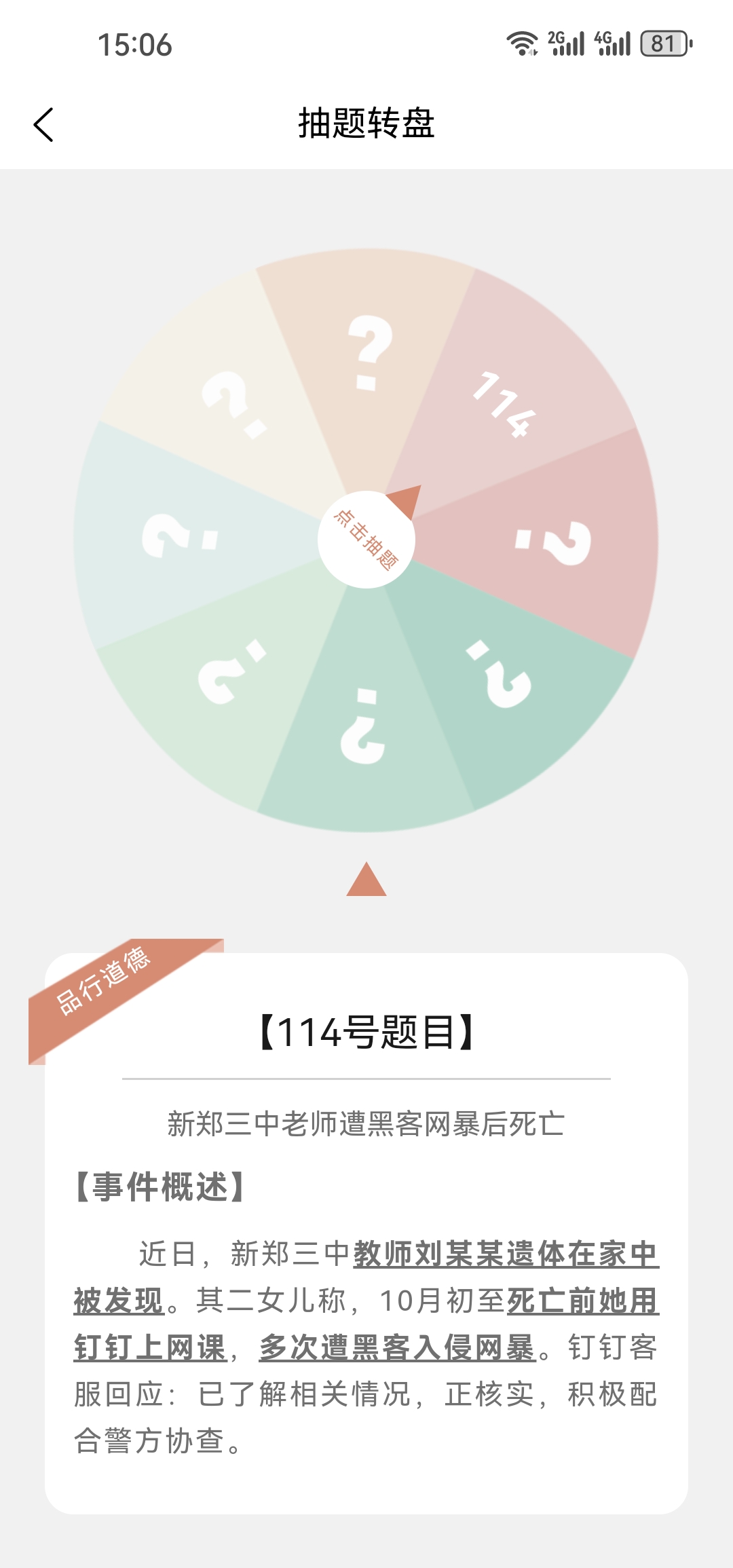Tap 点击抽题 to spin the wheel
Image resolution: width=733 pixels, height=1568 pixels.
pyautogui.click(x=366, y=540)
